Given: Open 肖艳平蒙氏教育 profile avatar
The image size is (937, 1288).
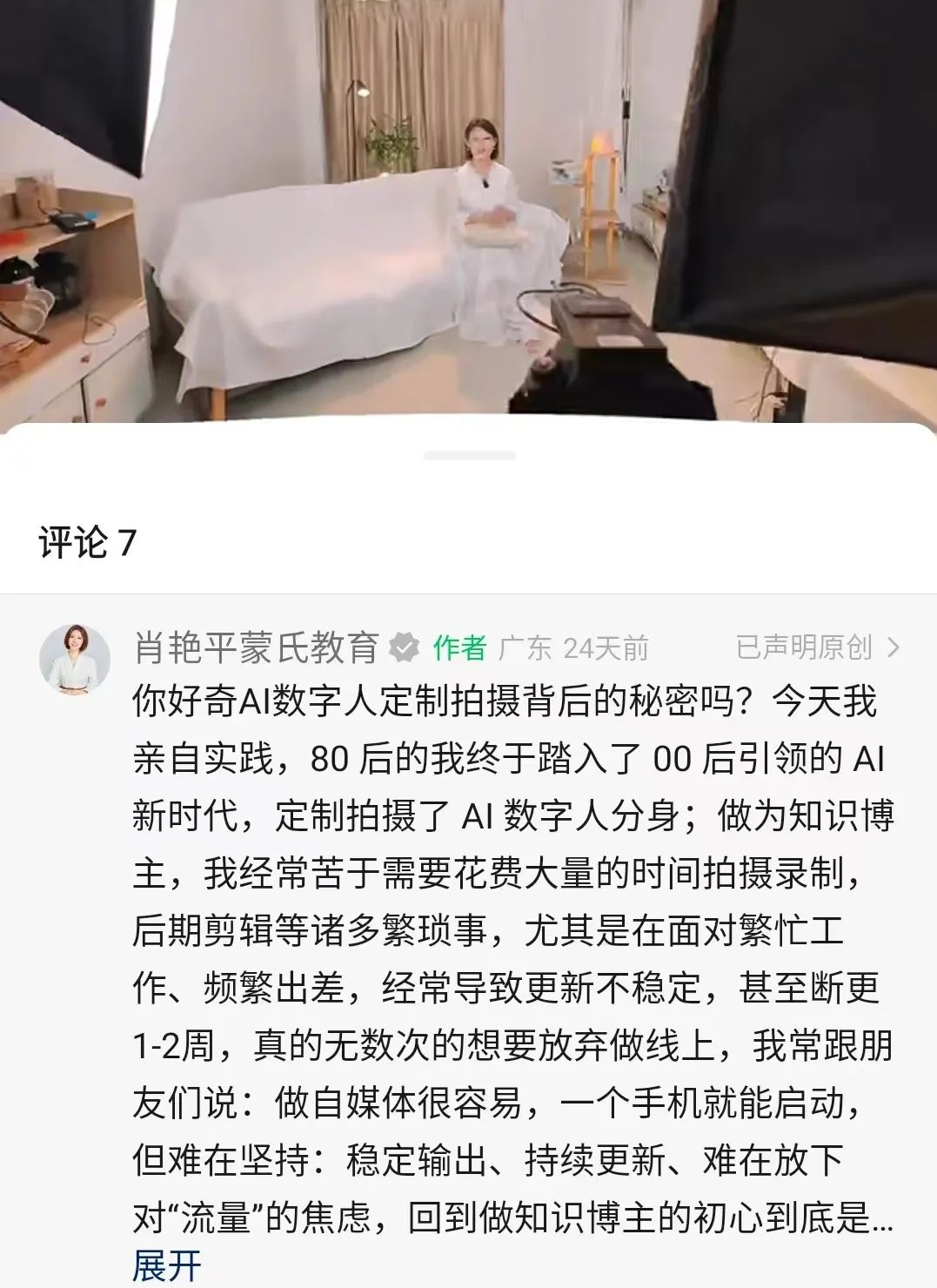Looking at the screenshot, I should pos(75,659).
